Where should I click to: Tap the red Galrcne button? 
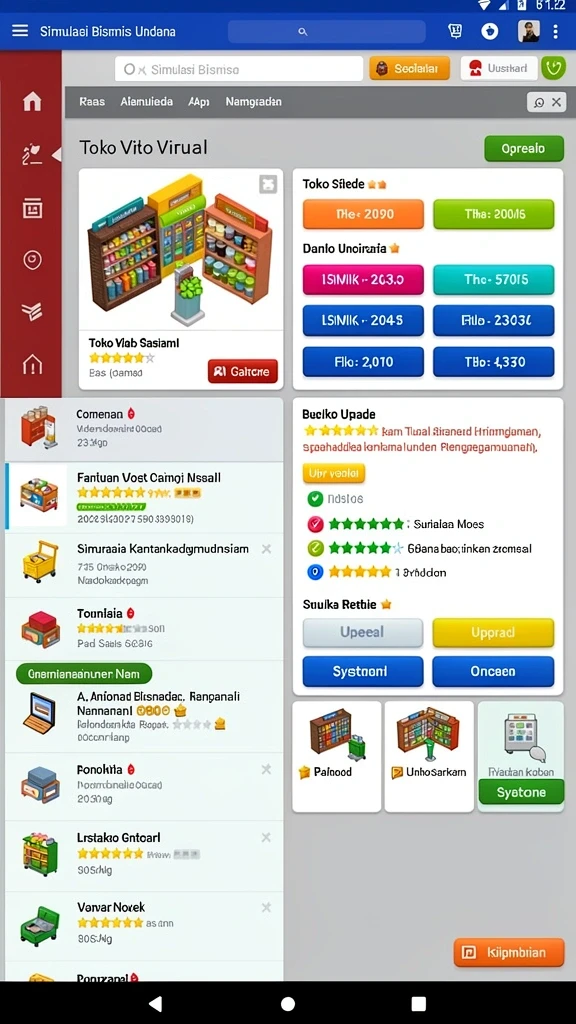click(243, 371)
